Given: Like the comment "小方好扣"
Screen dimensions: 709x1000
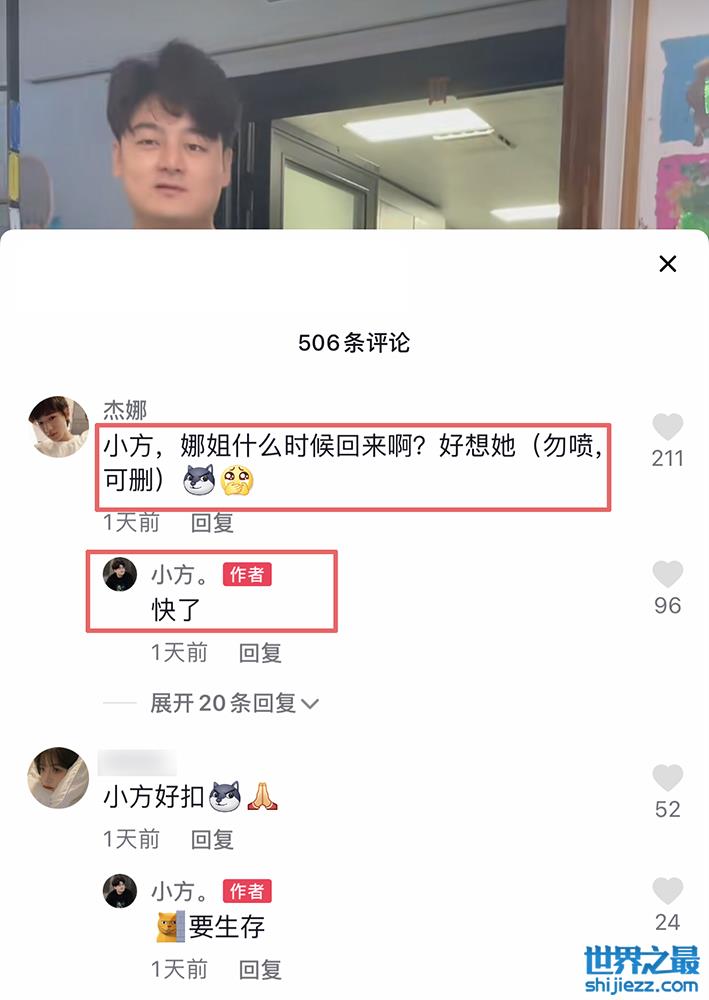Looking at the screenshot, I should pyautogui.click(x=667, y=779).
